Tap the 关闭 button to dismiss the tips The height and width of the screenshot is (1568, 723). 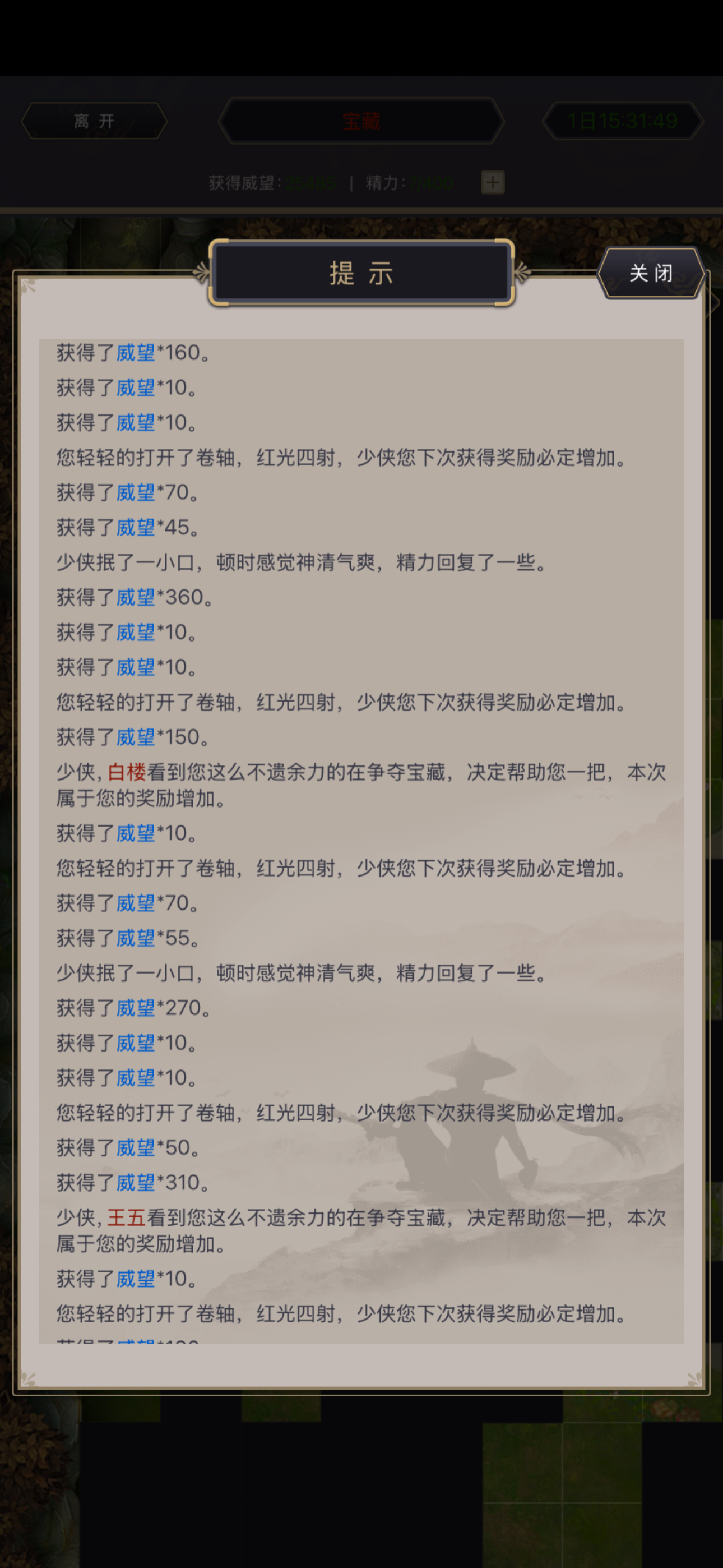click(x=650, y=273)
